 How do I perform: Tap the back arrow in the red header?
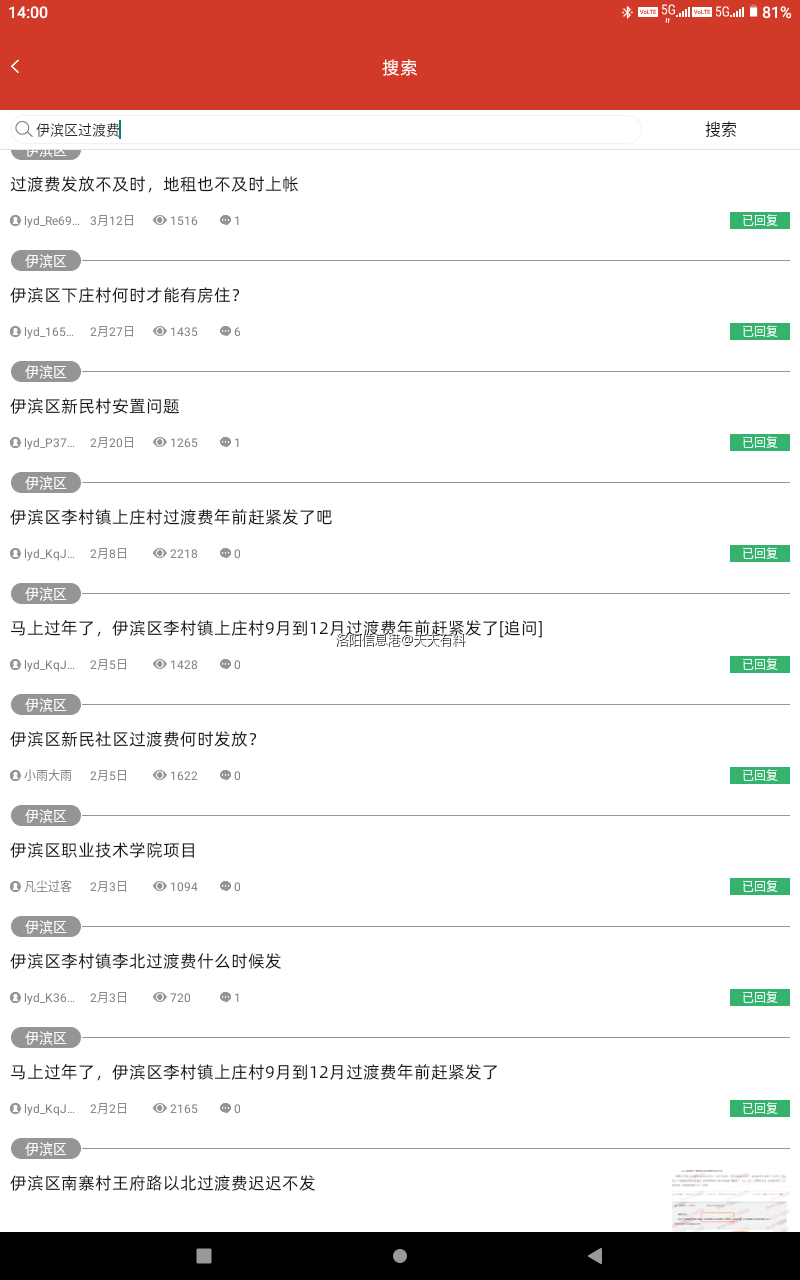tap(15, 66)
